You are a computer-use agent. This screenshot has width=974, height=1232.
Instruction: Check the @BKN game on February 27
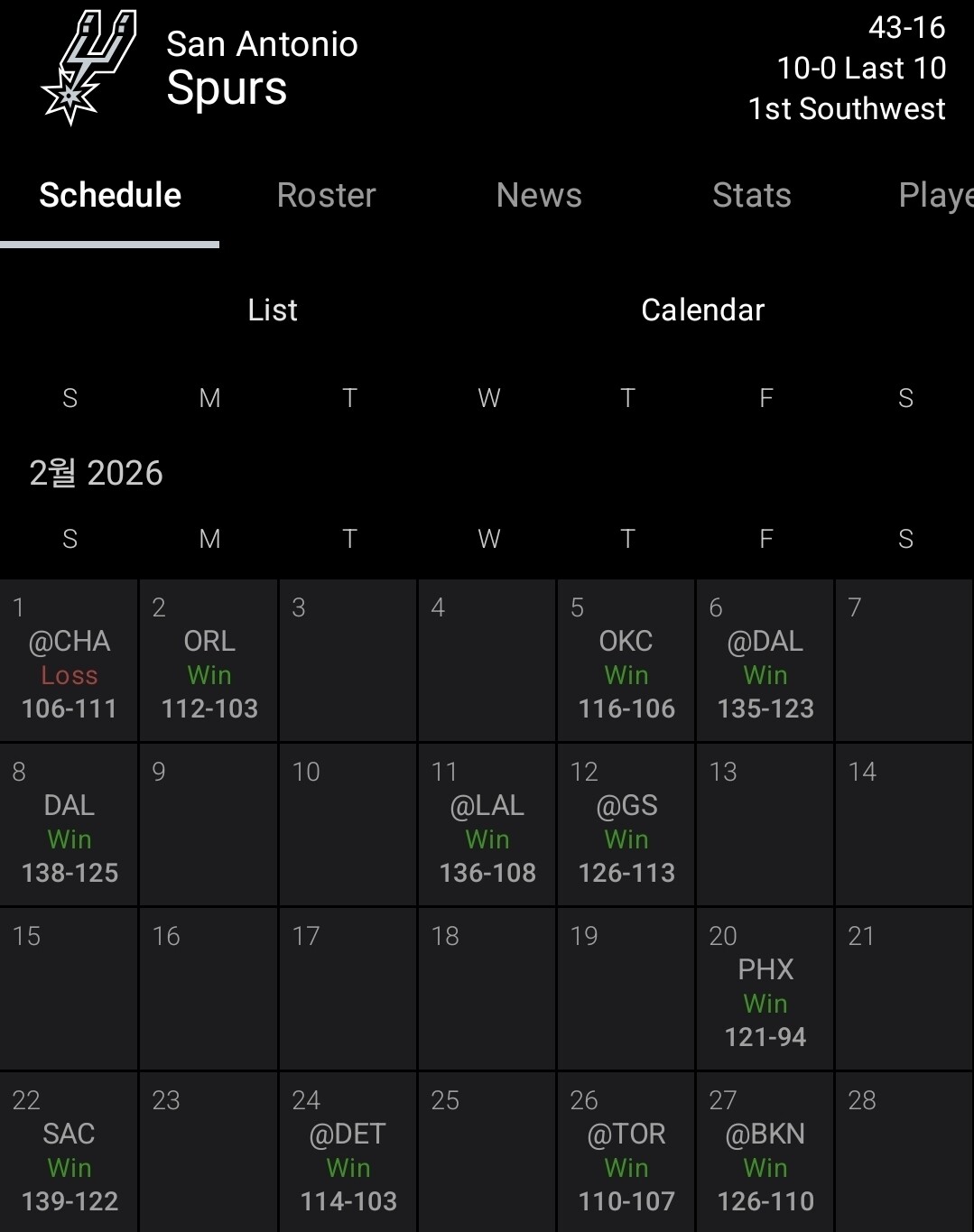coord(765,1153)
